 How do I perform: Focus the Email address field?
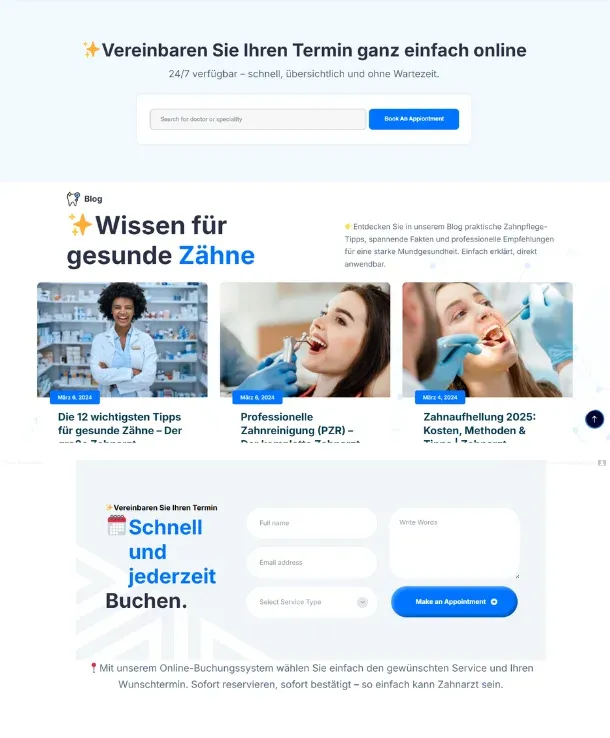pyautogui.click(x=311, y=562)
